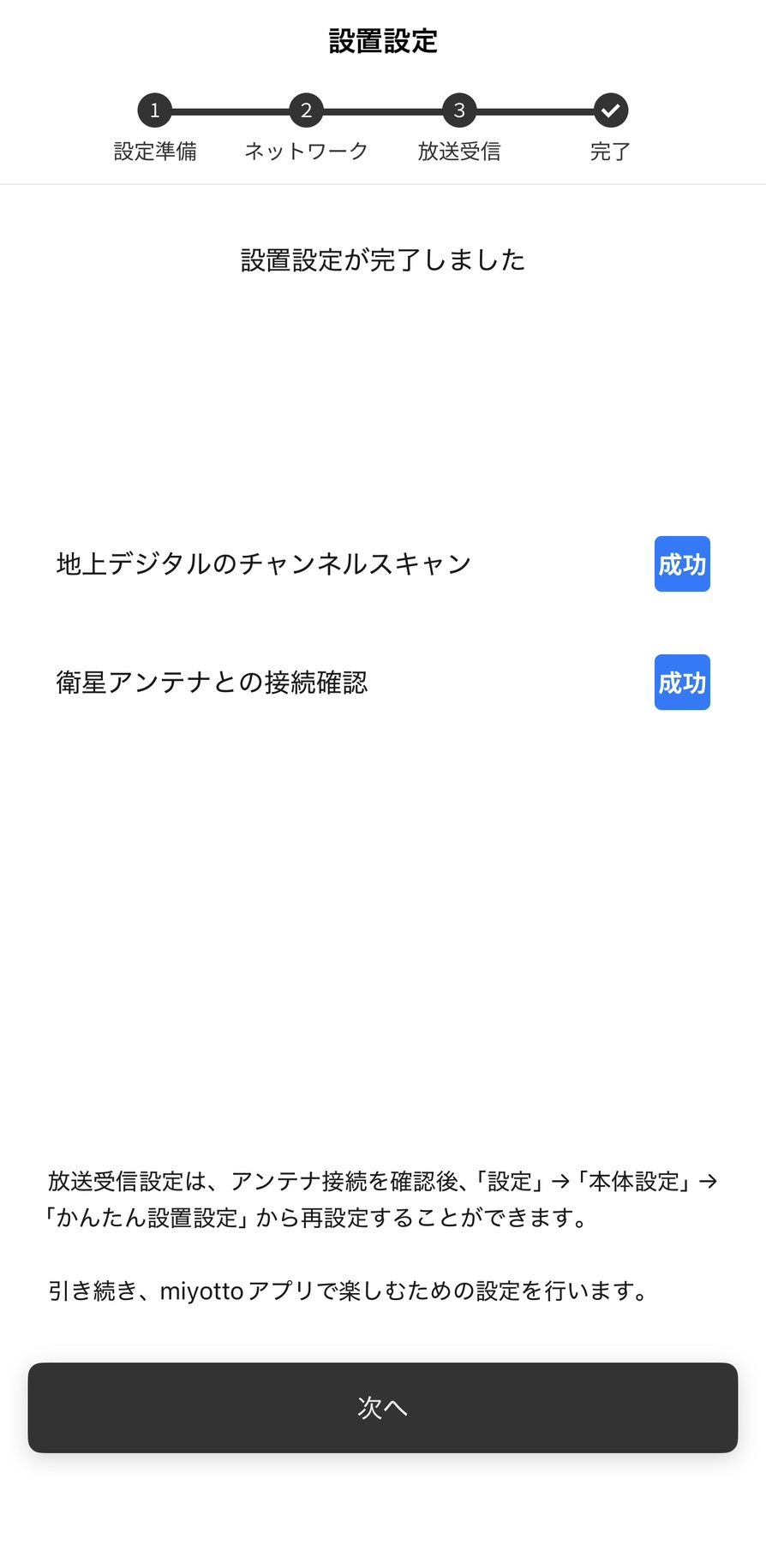Click the 成功 badge for satellite antenna check
This screenshot has width=766, height=1568.
click(681, 682)
